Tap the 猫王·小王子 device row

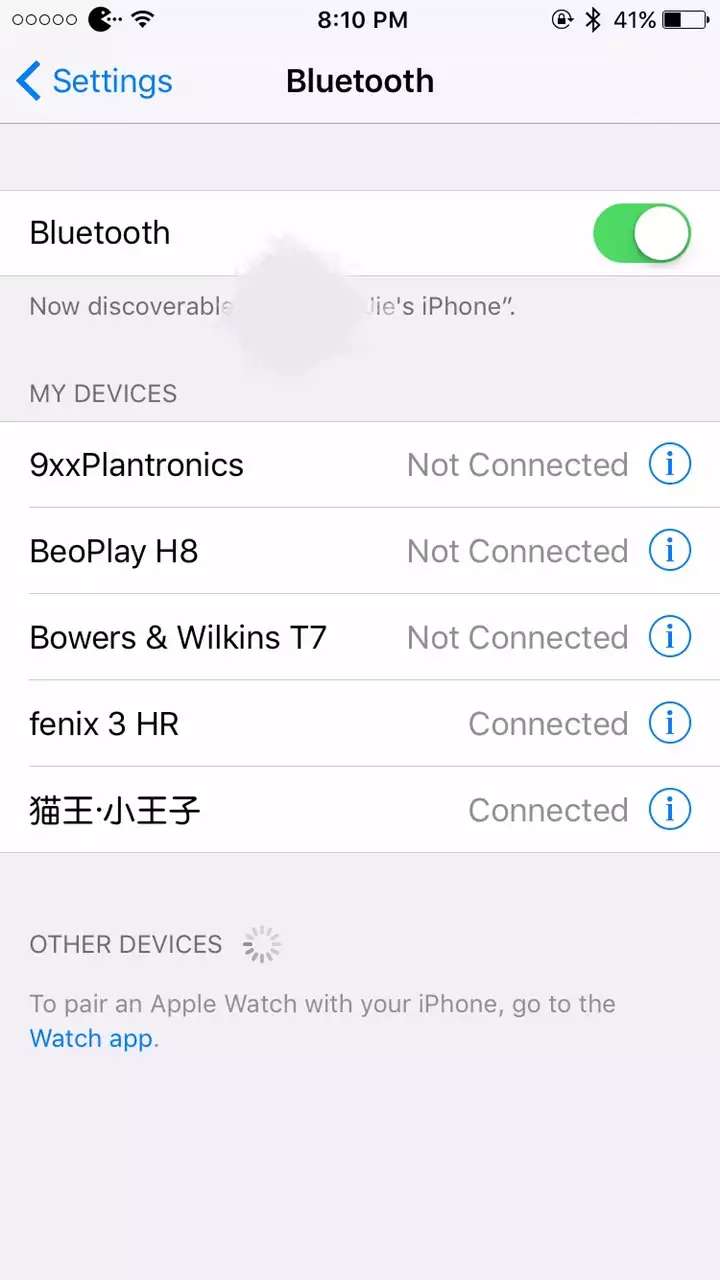point(360,809)
